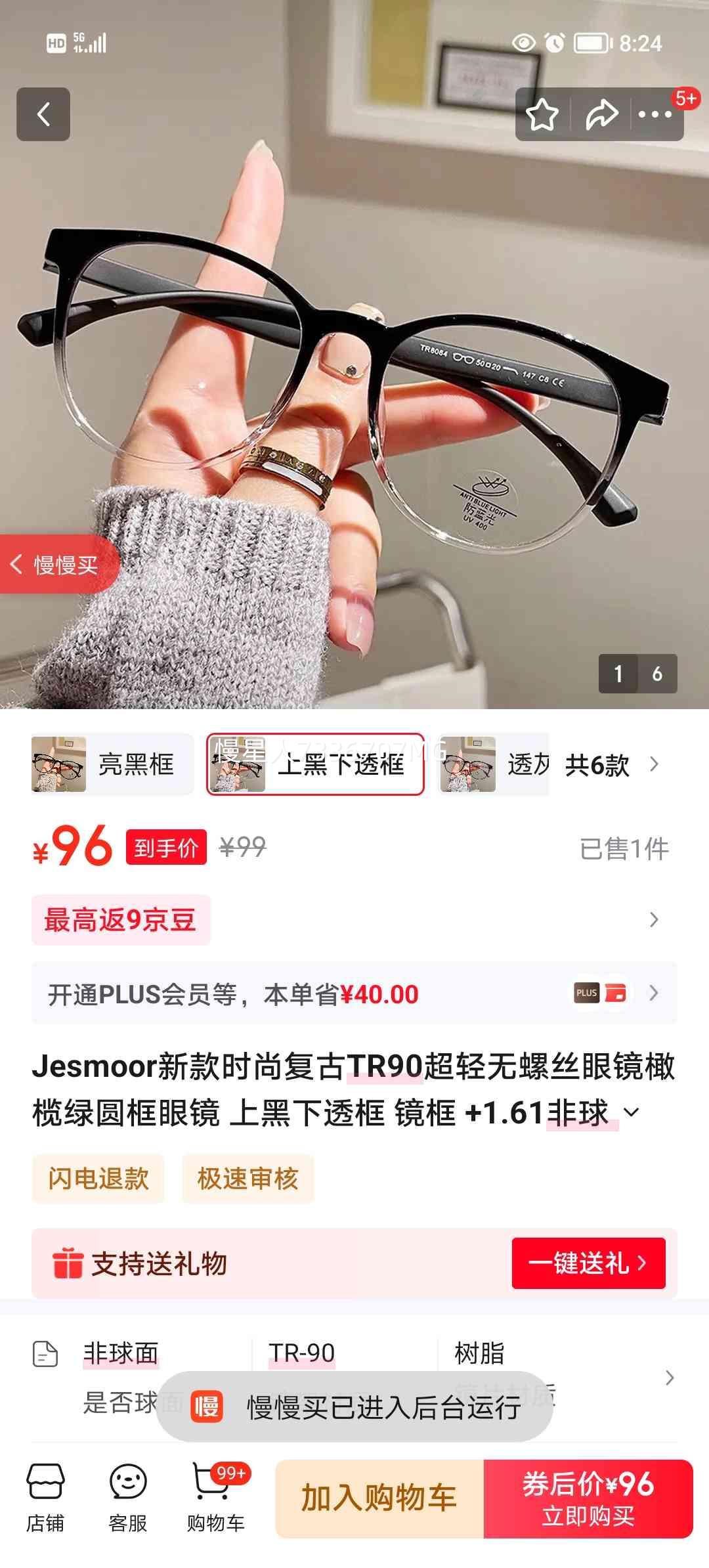709x1568 pixels.
Task: Tap the back arrow to exit product page
Action: 43,115
